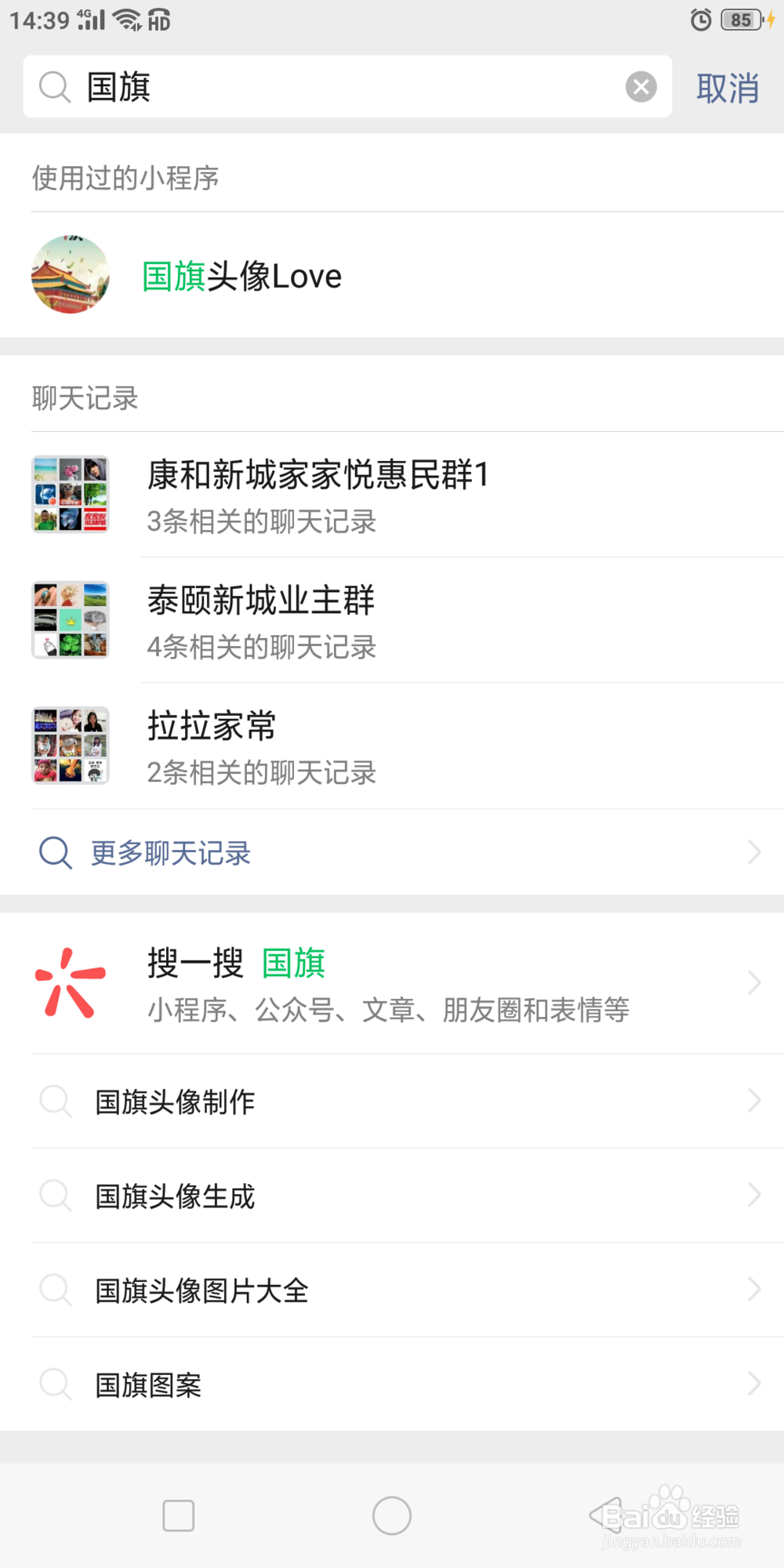Screen dimensions: 784x1568
Task: Clear the search field using the X icon
Action: click(x=641, y=87)
